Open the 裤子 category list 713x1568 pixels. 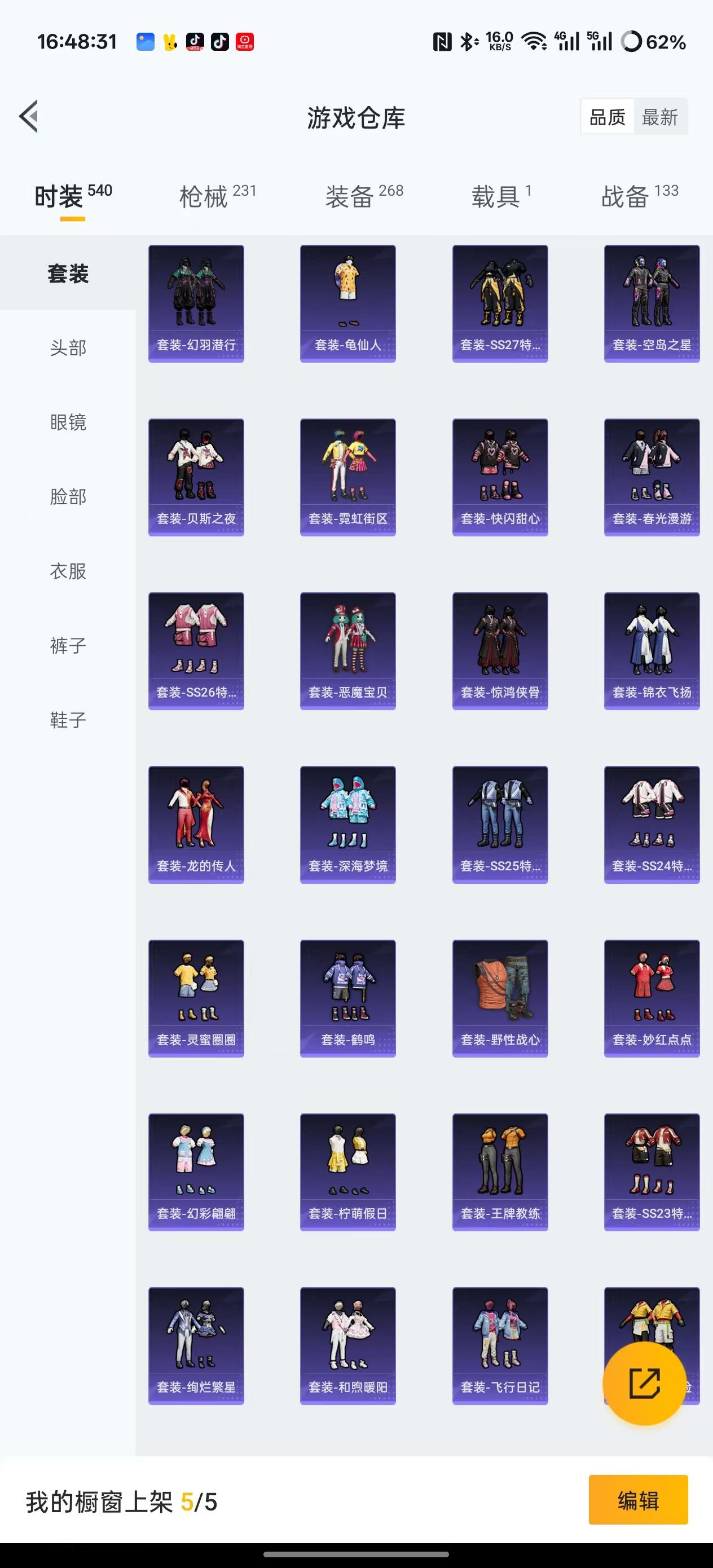67,646
